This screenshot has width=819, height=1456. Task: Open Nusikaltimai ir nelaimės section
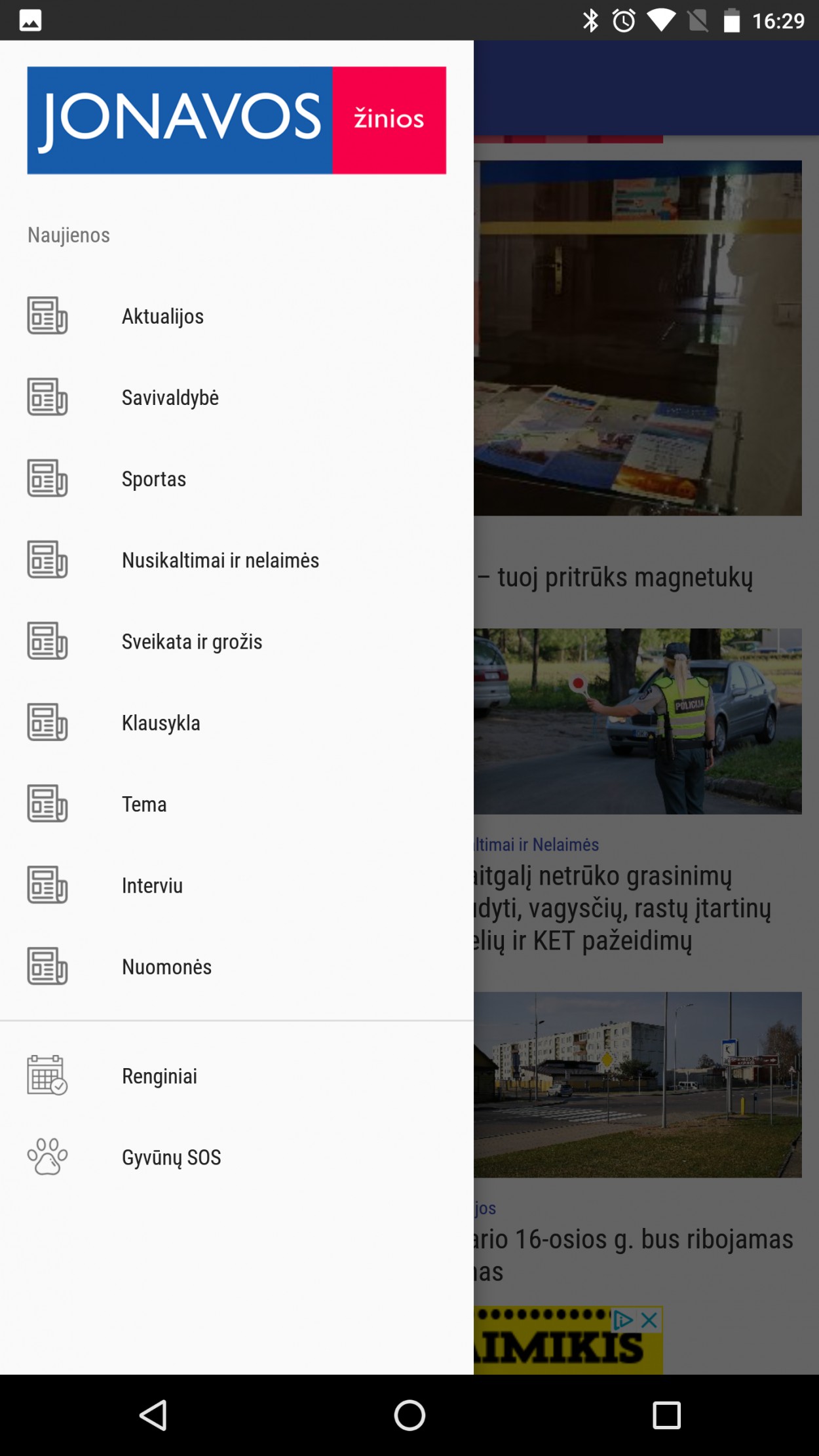pyautogui.click(x=237, y=560)
